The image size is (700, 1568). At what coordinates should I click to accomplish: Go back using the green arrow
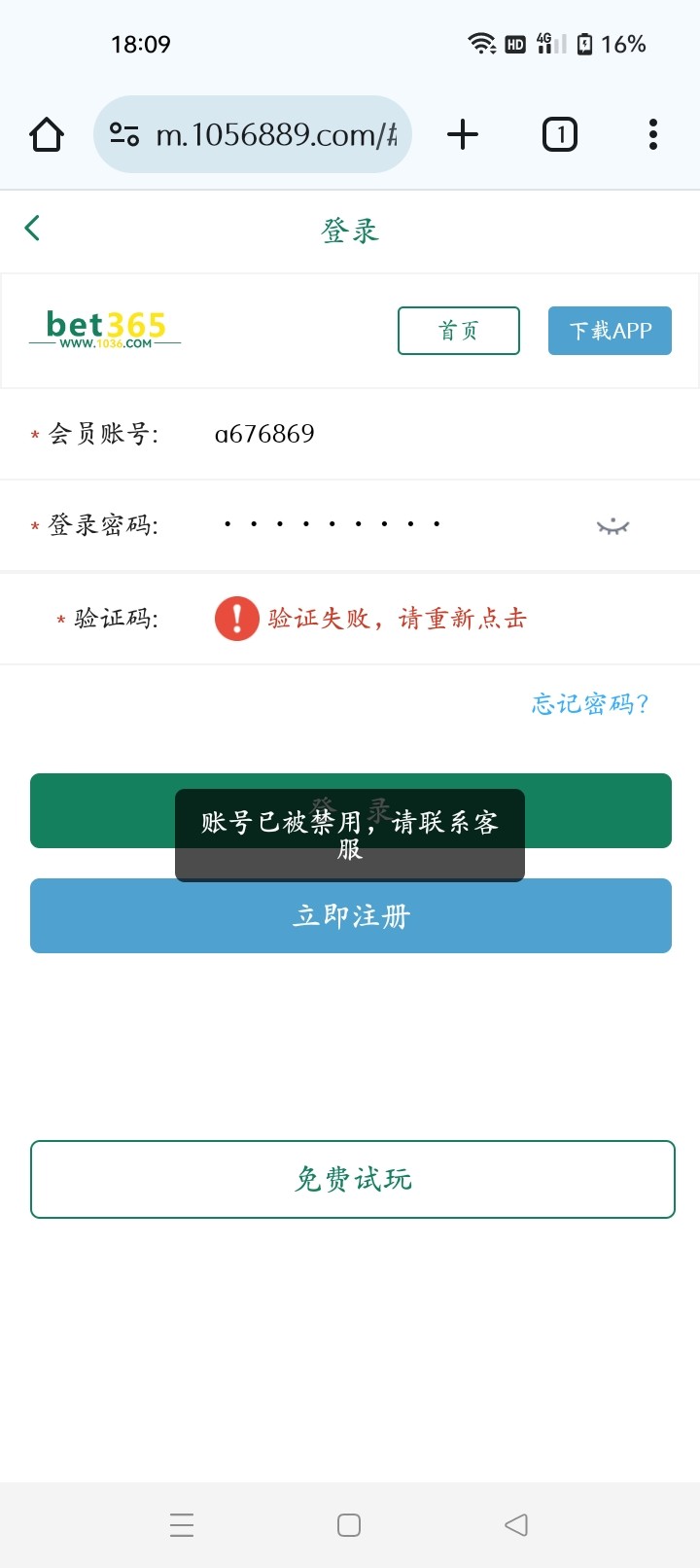point(32,229)
